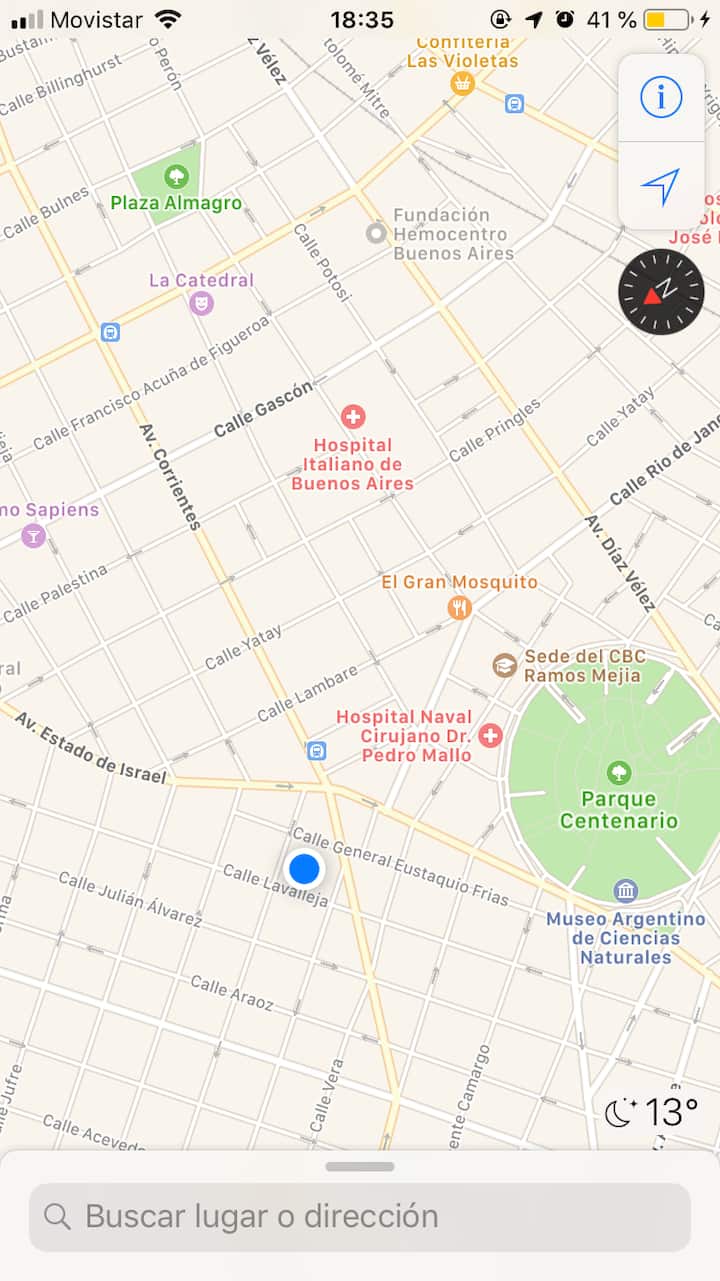Select Hospital Naval Cirujano Pedro Mallo pin
Viewport: 720px width, 1281px height.
[490, 737]
